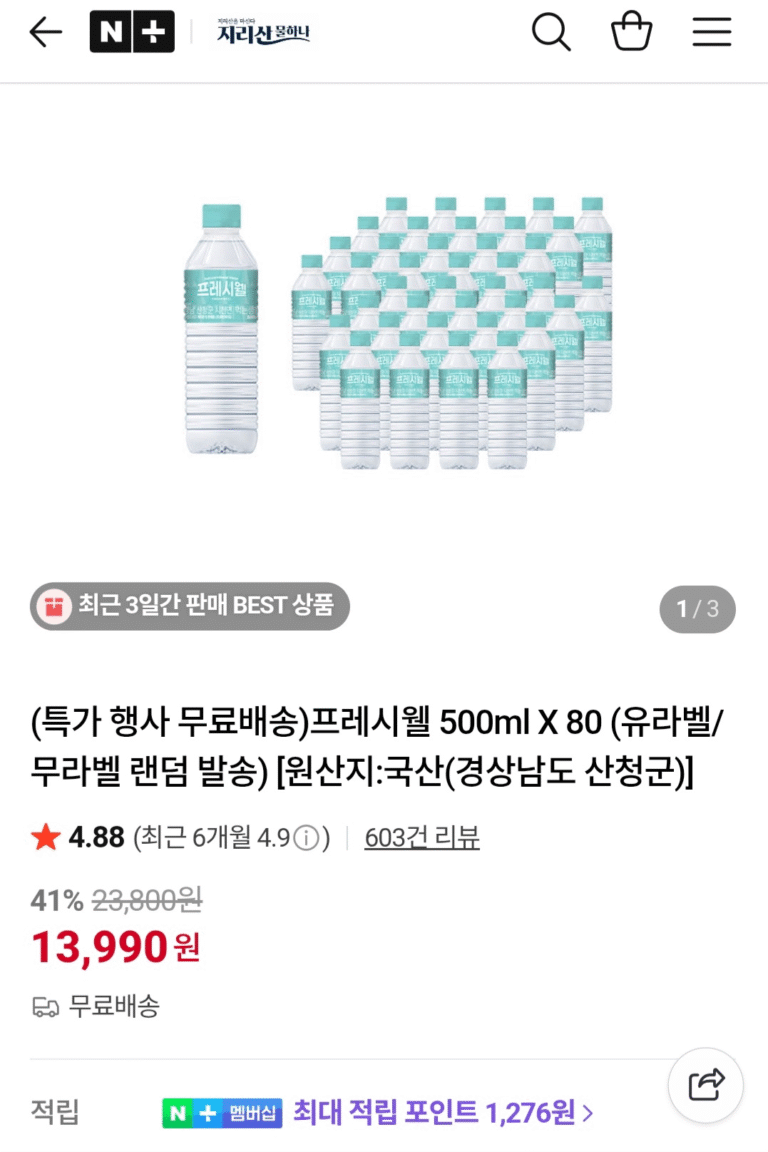Tap the 최근 3일간 판매 BEST 상품 badge
The image size is (768, 1152).
click(190, 606)
